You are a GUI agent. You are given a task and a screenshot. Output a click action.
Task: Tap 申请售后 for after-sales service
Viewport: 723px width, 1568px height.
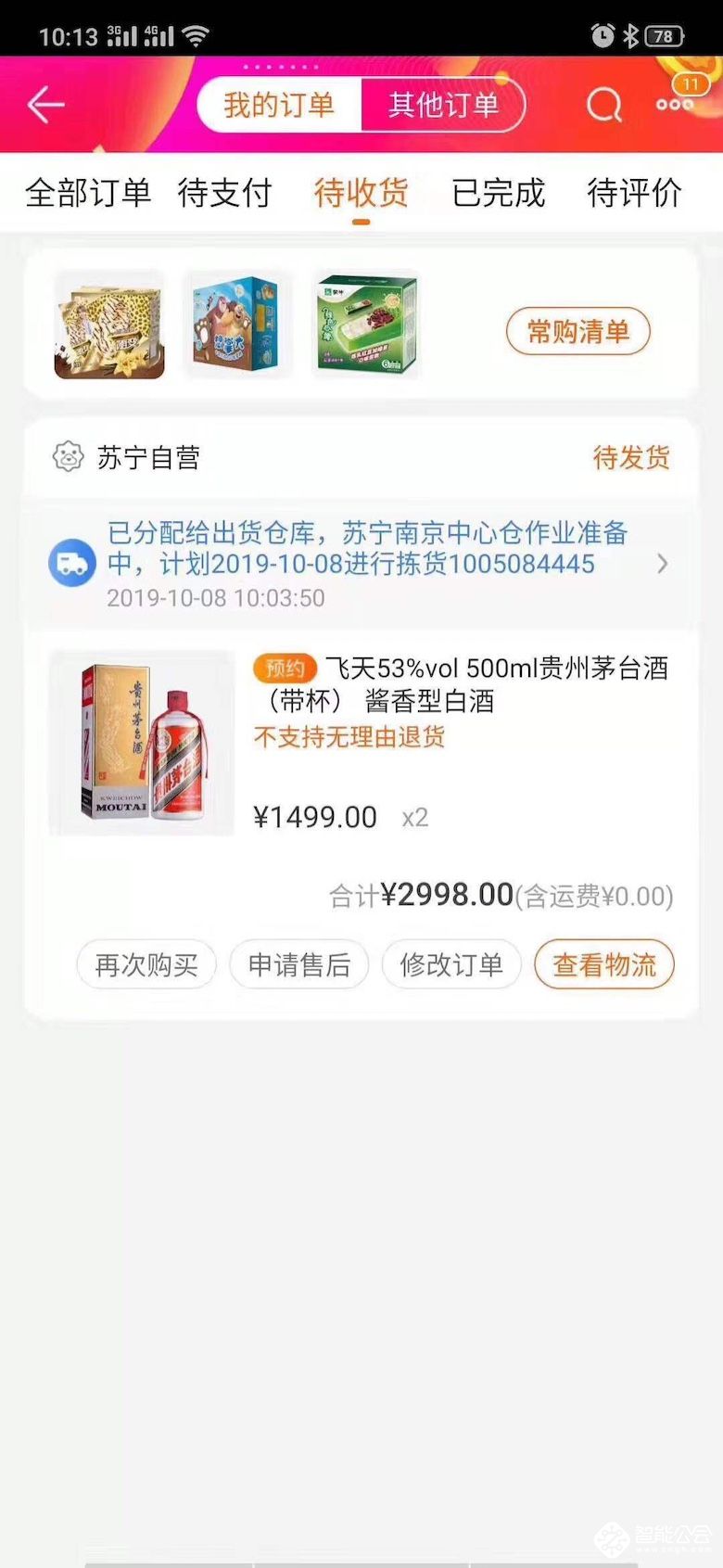point(298,964)
